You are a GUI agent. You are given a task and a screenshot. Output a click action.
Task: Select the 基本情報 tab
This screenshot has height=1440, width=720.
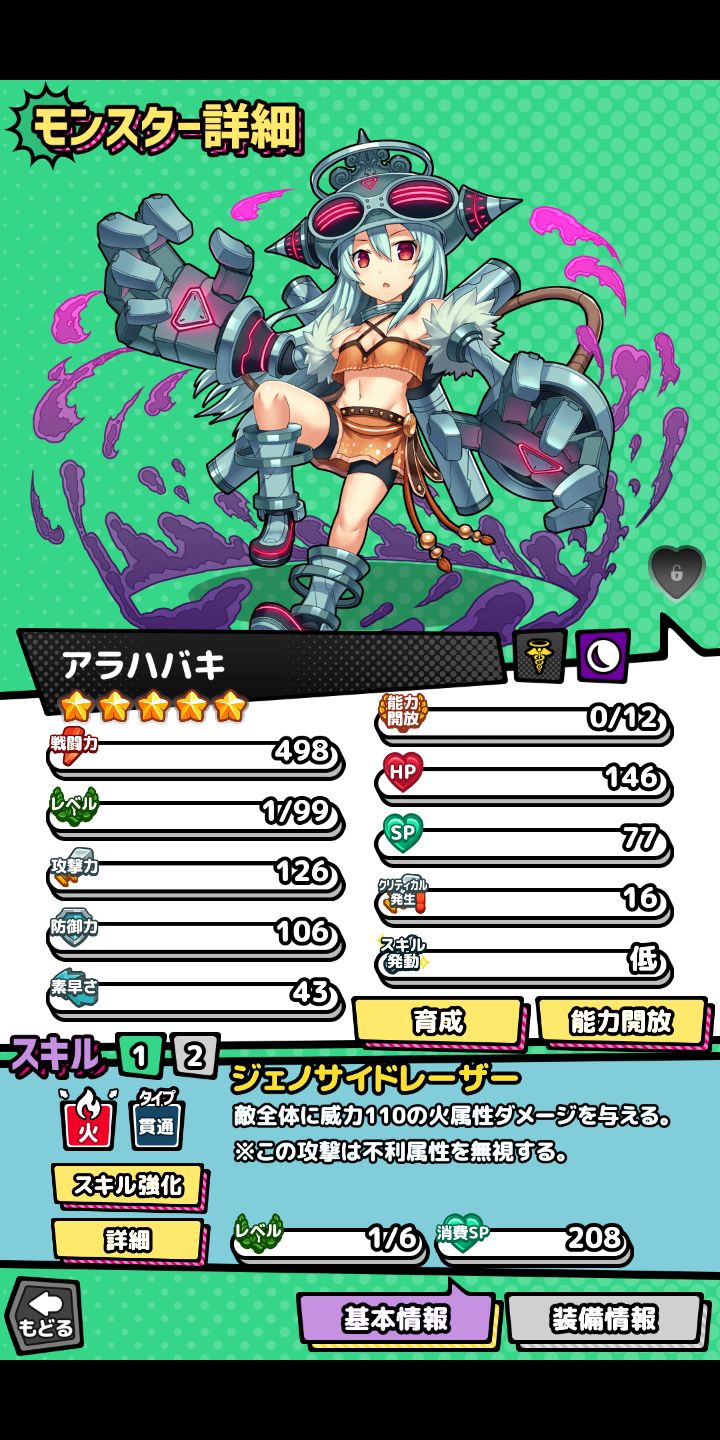tap(396, 1318)
